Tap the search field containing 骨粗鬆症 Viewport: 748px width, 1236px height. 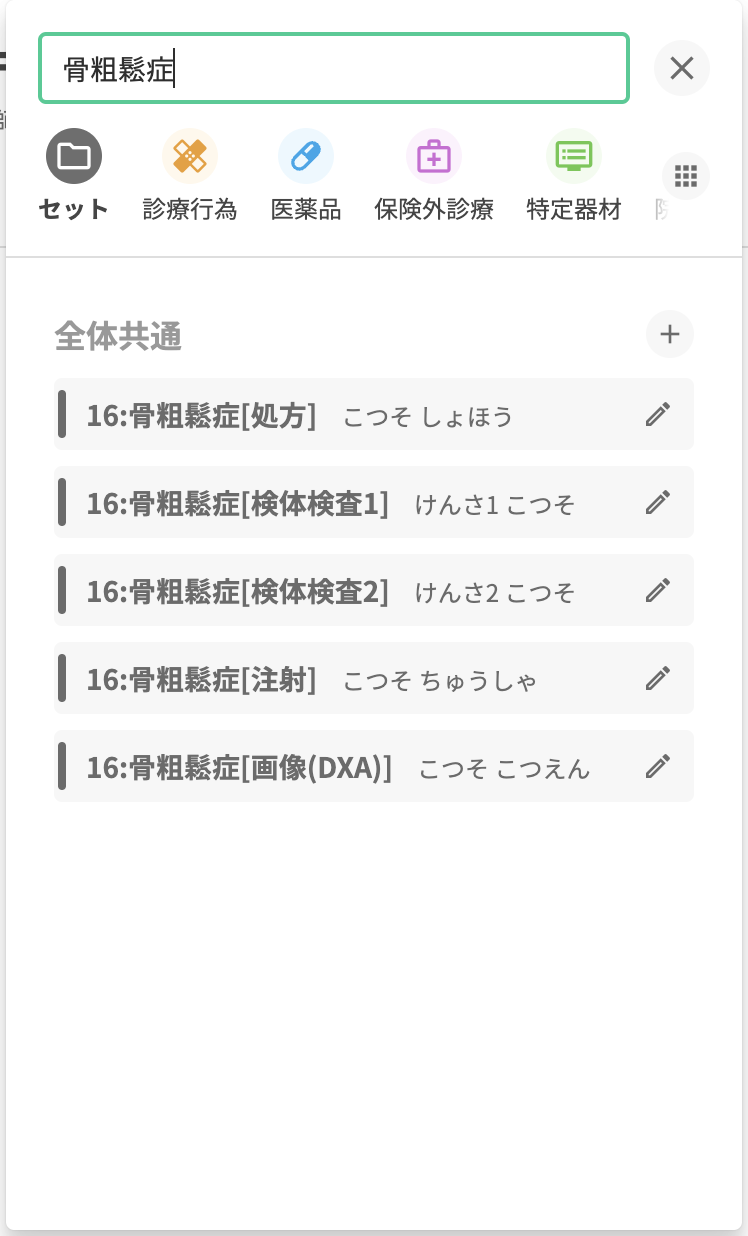pos(333,68)
